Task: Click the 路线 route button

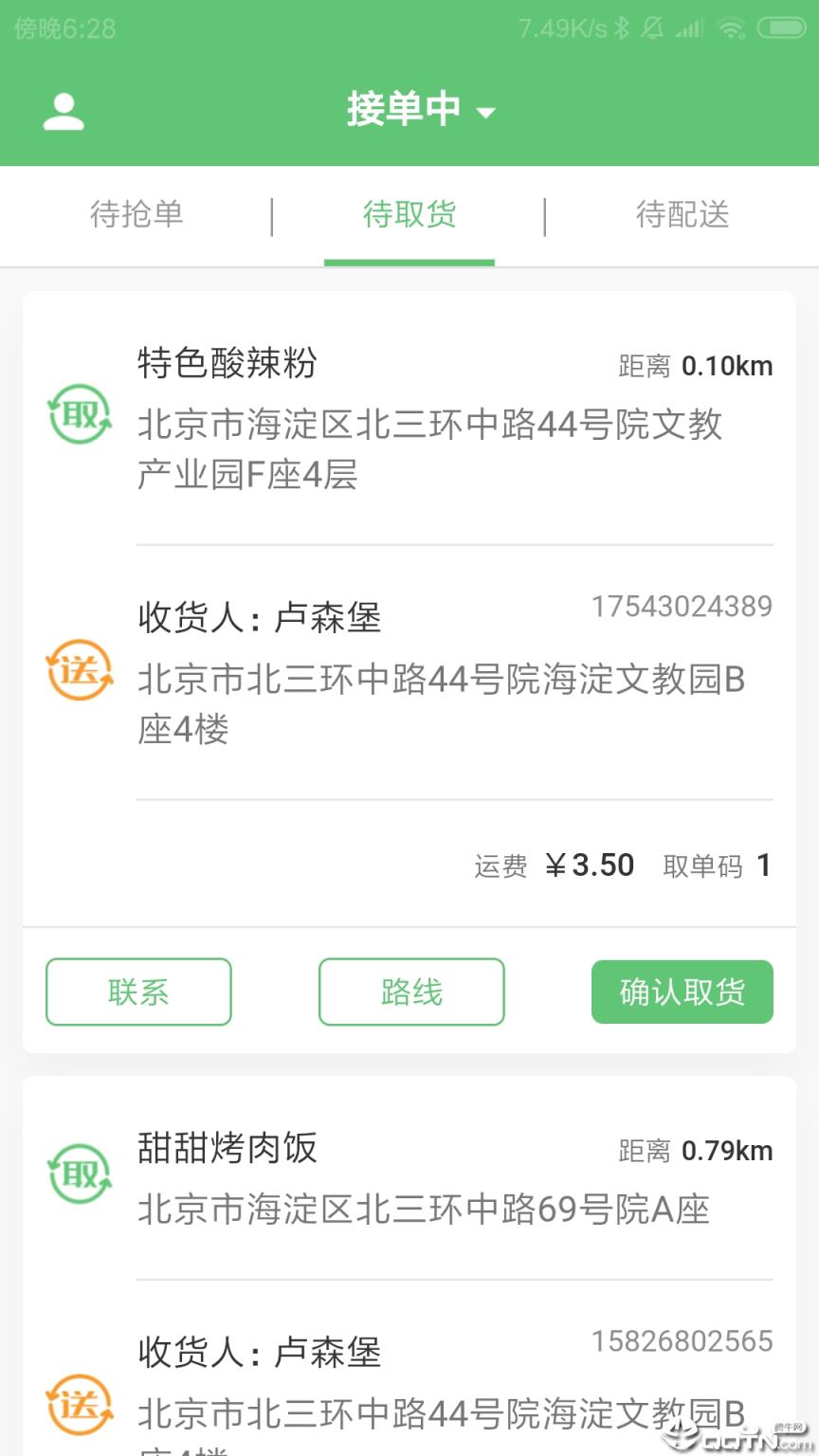Action: [x=411, y=992]
